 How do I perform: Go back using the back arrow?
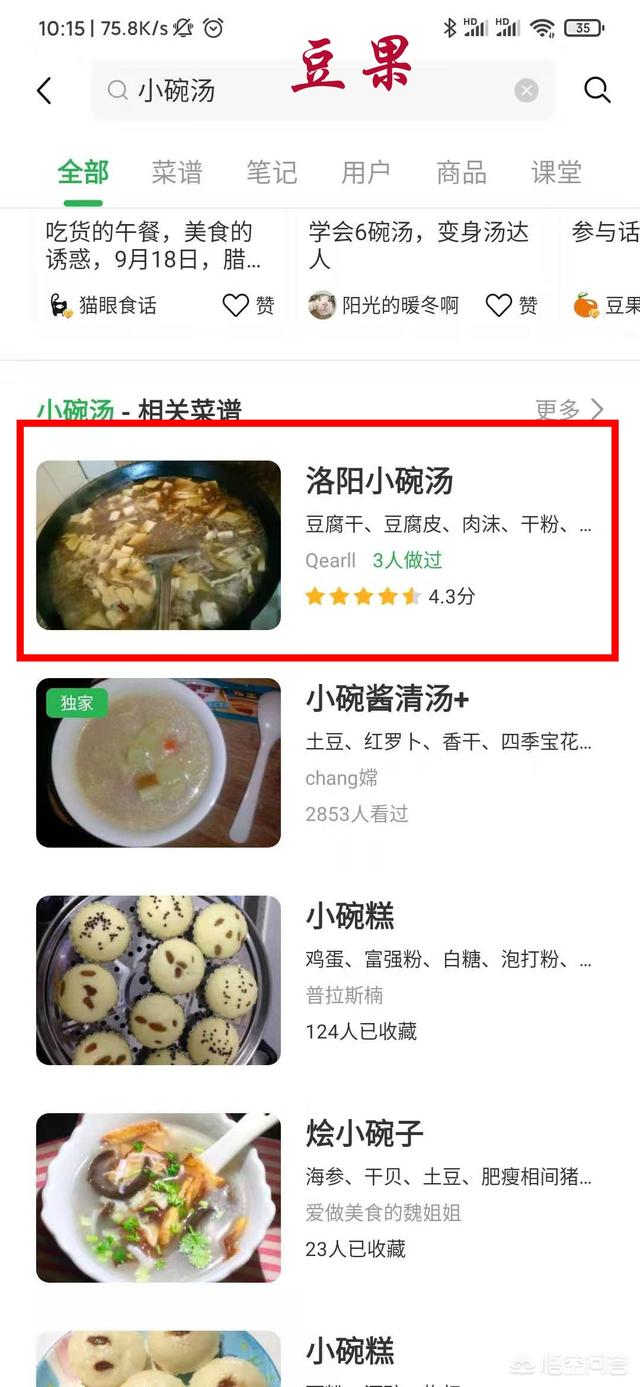coord(44,91)
